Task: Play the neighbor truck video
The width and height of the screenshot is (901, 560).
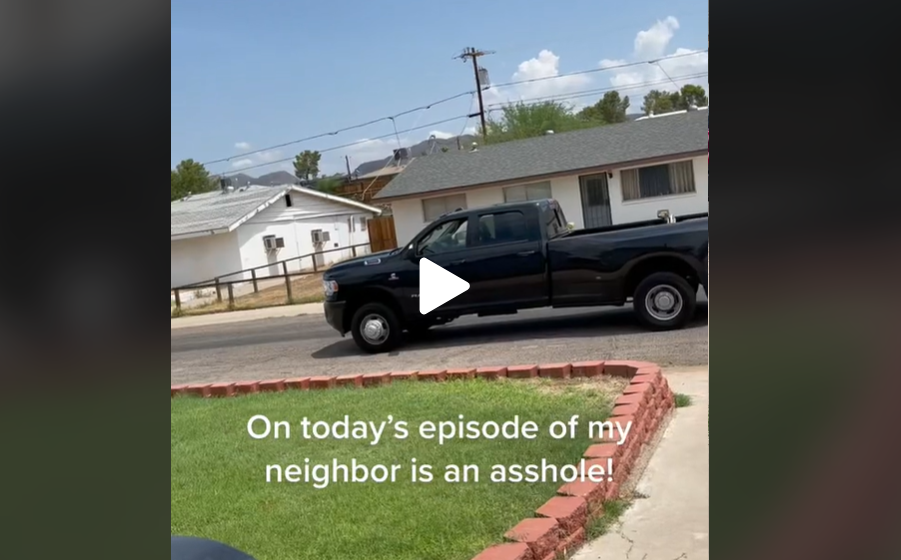Action: click(442, 286)
